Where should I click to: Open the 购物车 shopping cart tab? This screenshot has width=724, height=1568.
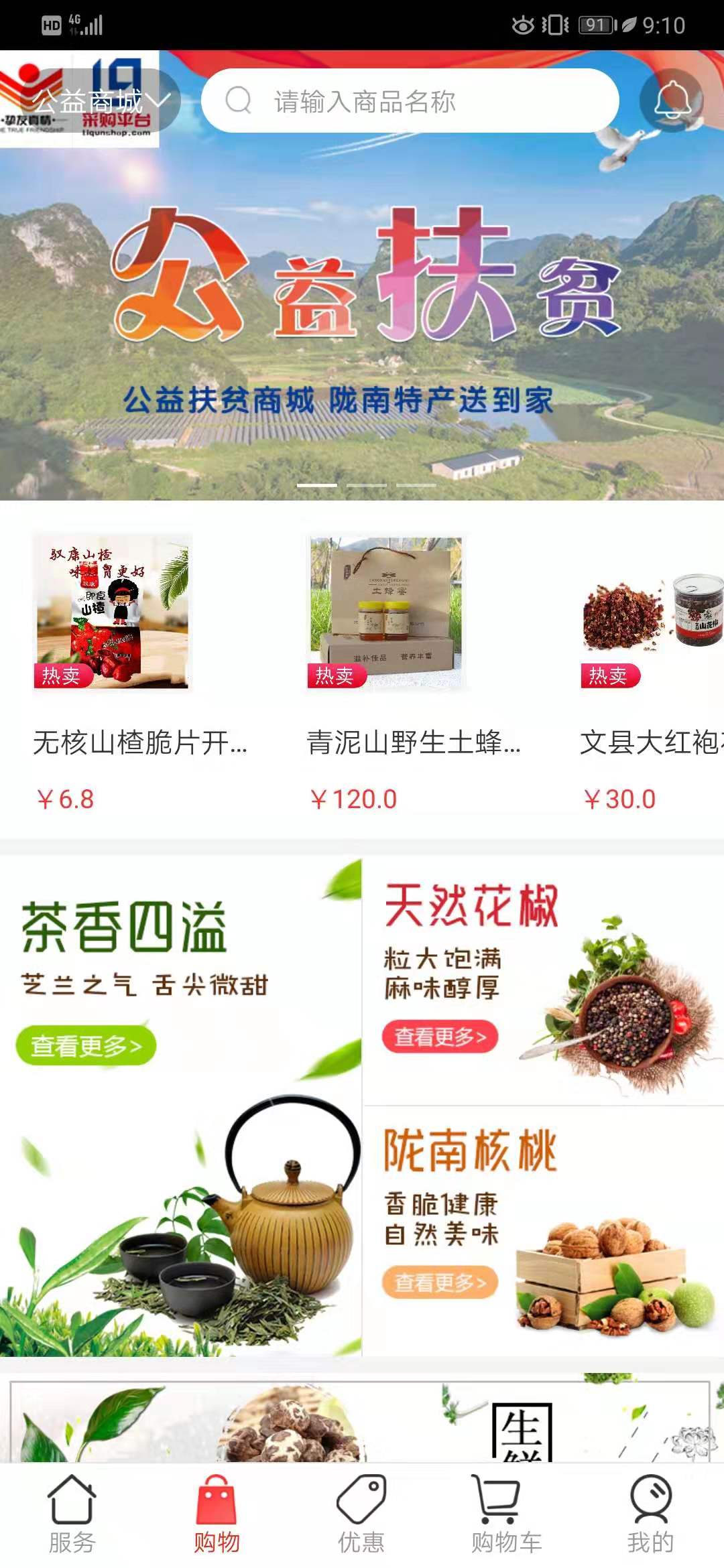[x=506, y=1514]
